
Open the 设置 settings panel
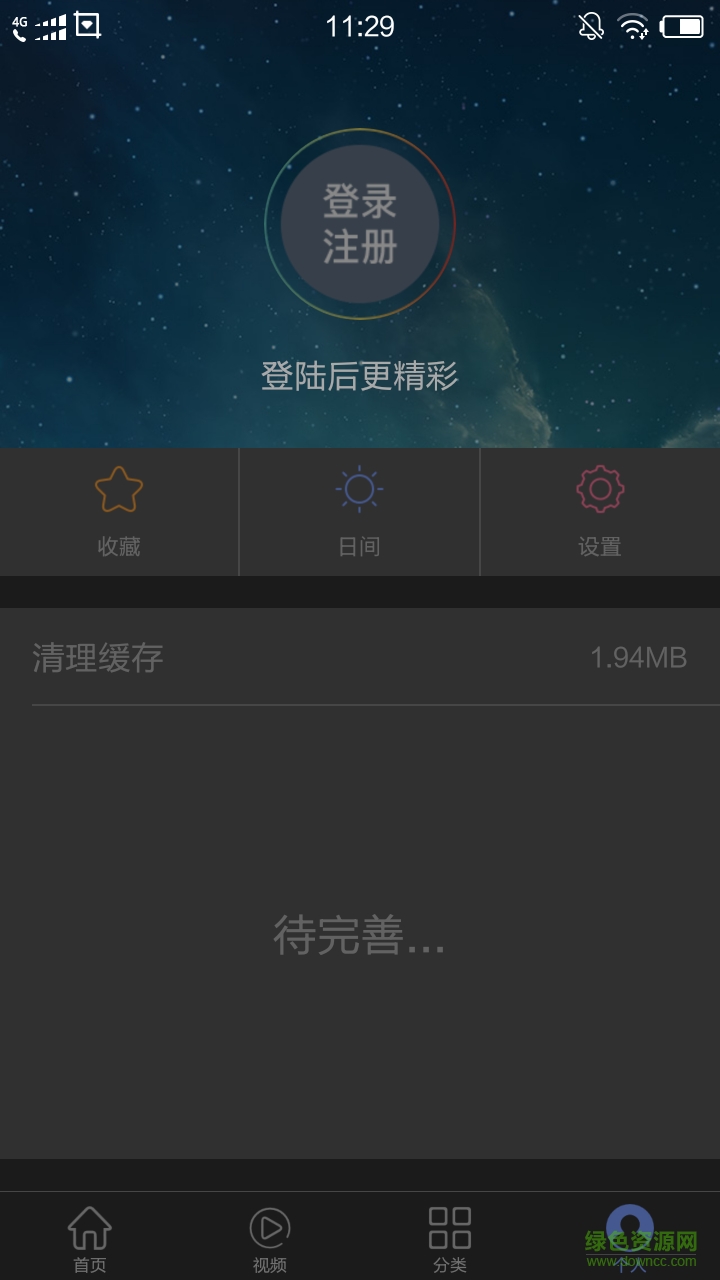click(599, 510)
